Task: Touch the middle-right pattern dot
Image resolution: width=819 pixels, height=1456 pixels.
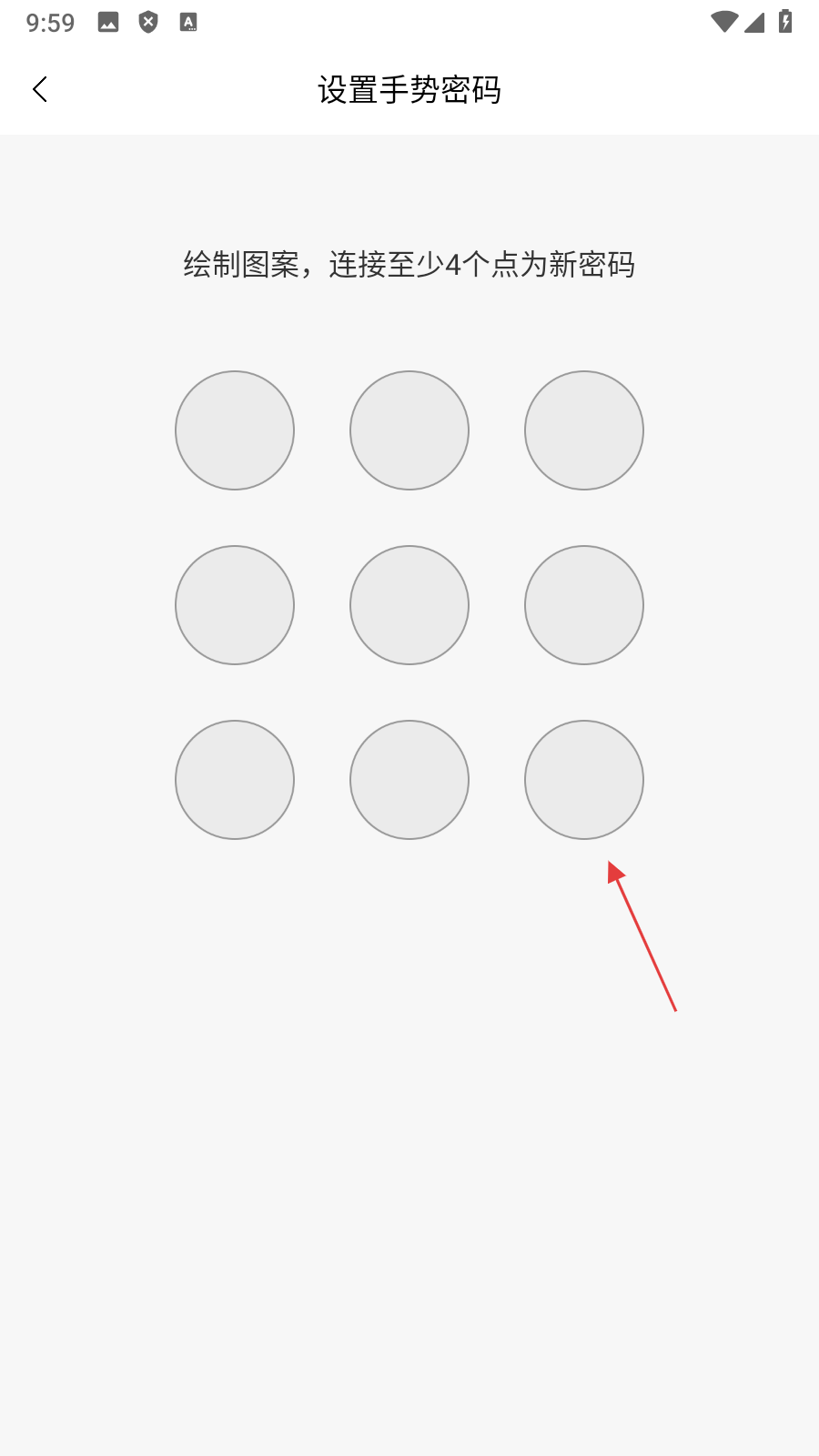Action: tap(584, 605)
